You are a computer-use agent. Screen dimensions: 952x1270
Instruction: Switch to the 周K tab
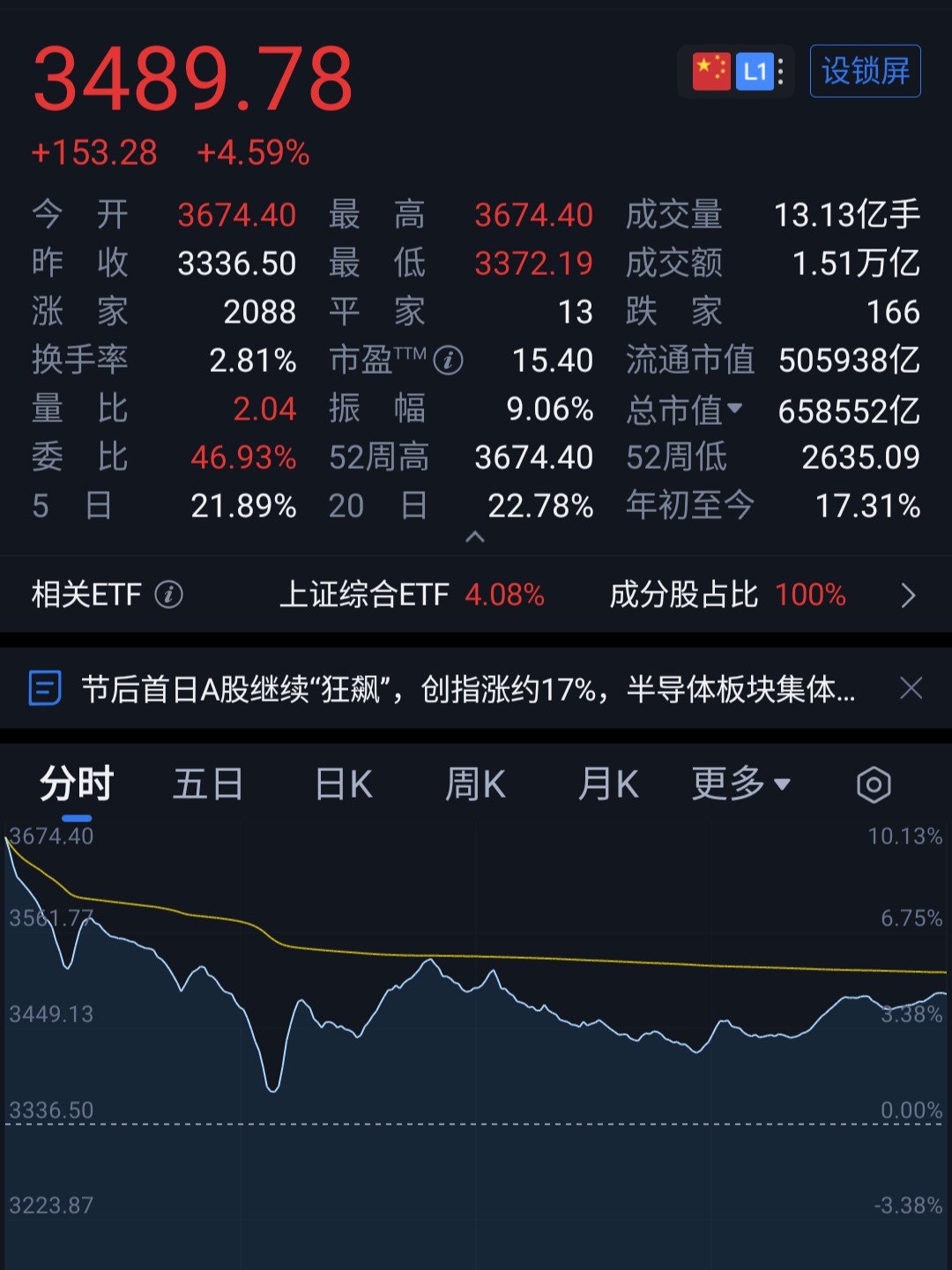pos(475,783)
